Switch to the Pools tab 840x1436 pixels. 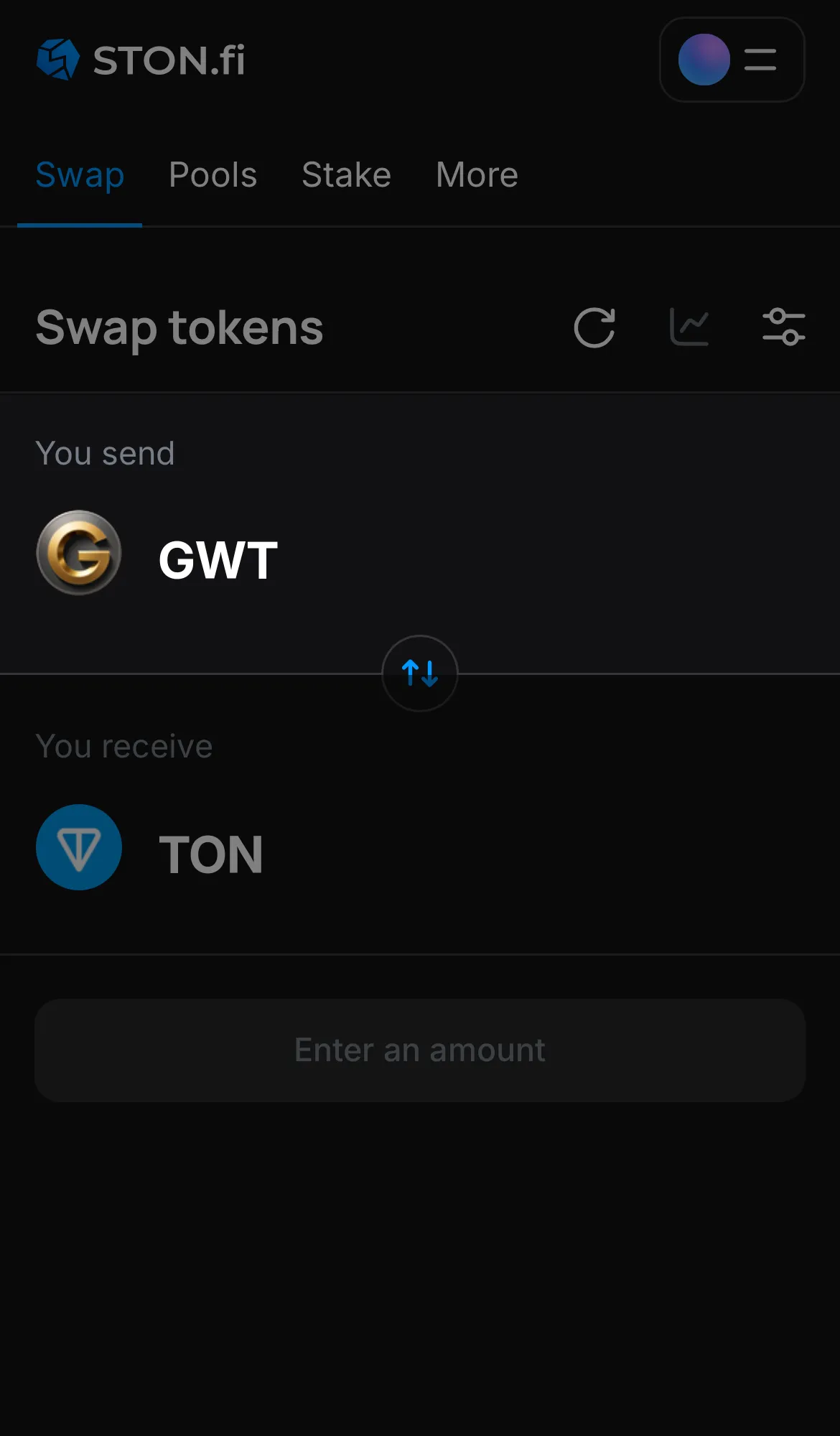pos(213,174)
